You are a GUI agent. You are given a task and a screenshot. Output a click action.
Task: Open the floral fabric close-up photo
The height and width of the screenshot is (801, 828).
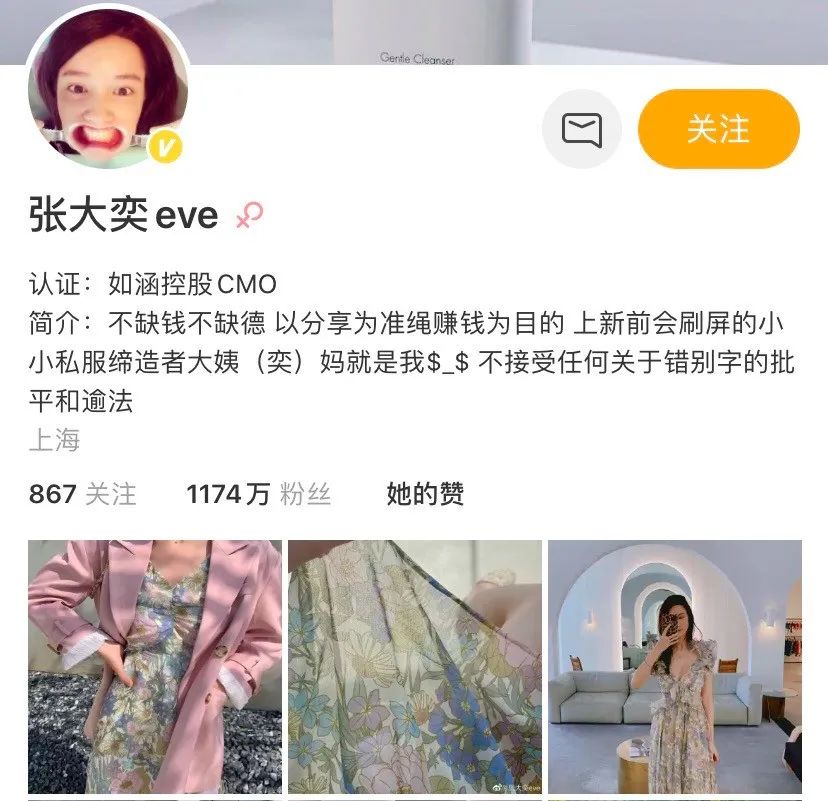tap(415, 668)
